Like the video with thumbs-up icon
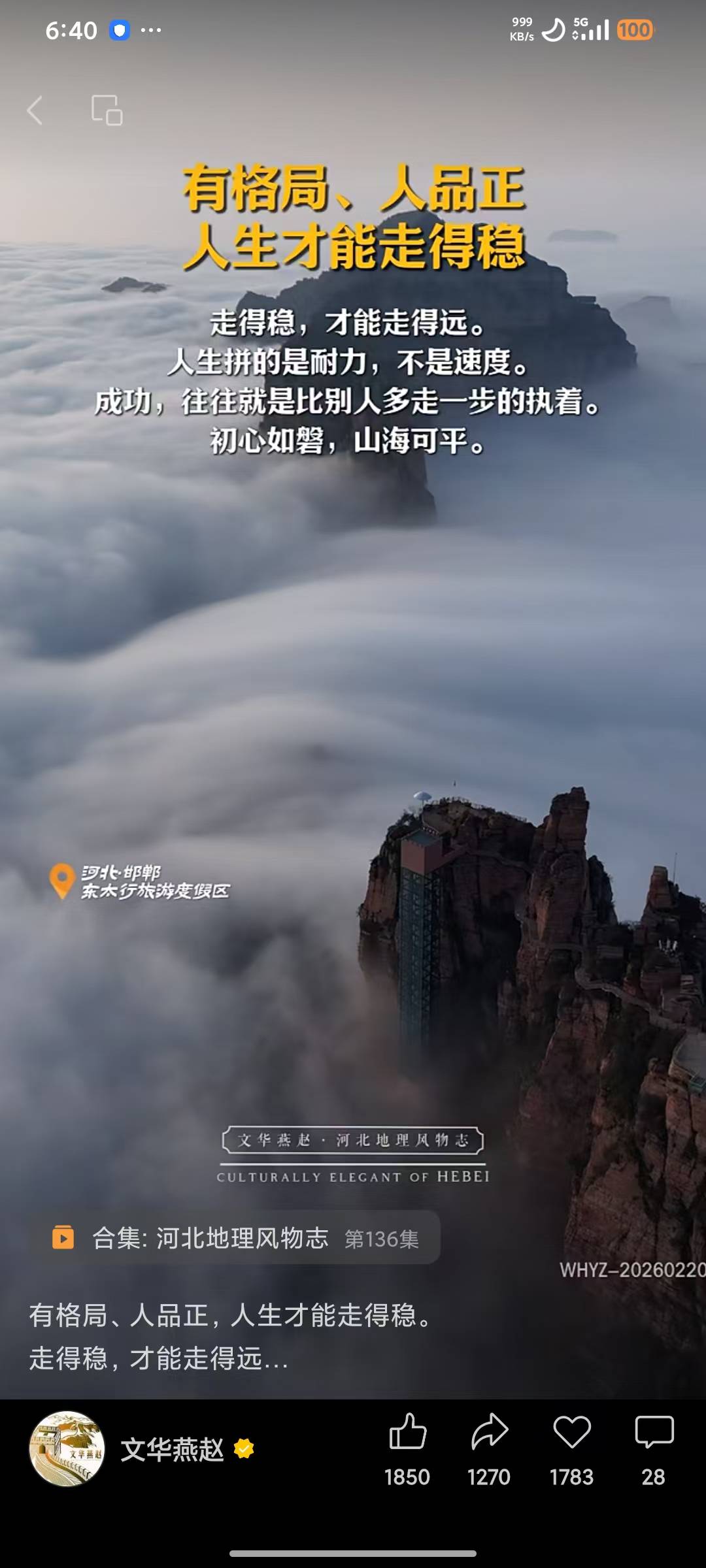Viewport: 706px width, 1568px height. 407,1433
